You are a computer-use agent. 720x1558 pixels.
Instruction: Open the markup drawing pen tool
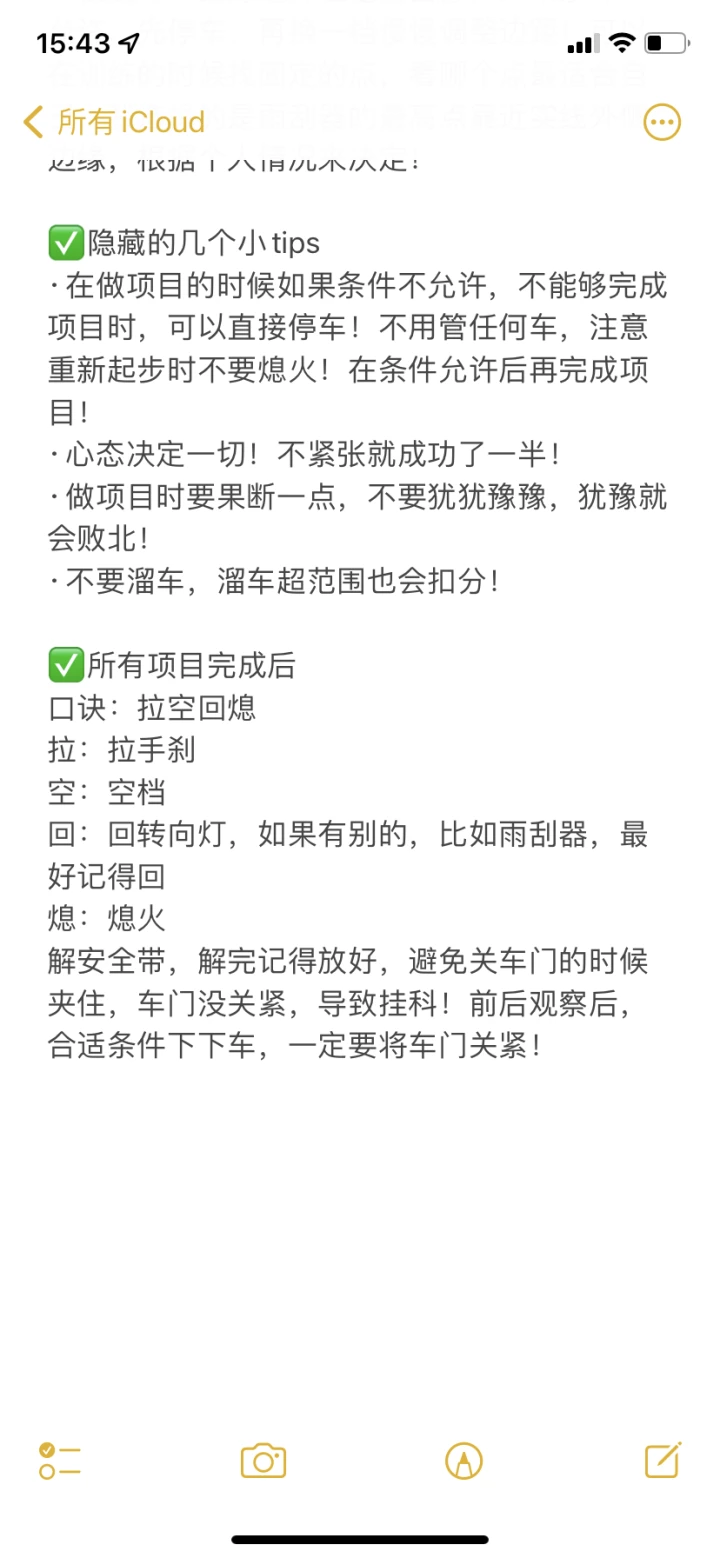coord(464,1461)
